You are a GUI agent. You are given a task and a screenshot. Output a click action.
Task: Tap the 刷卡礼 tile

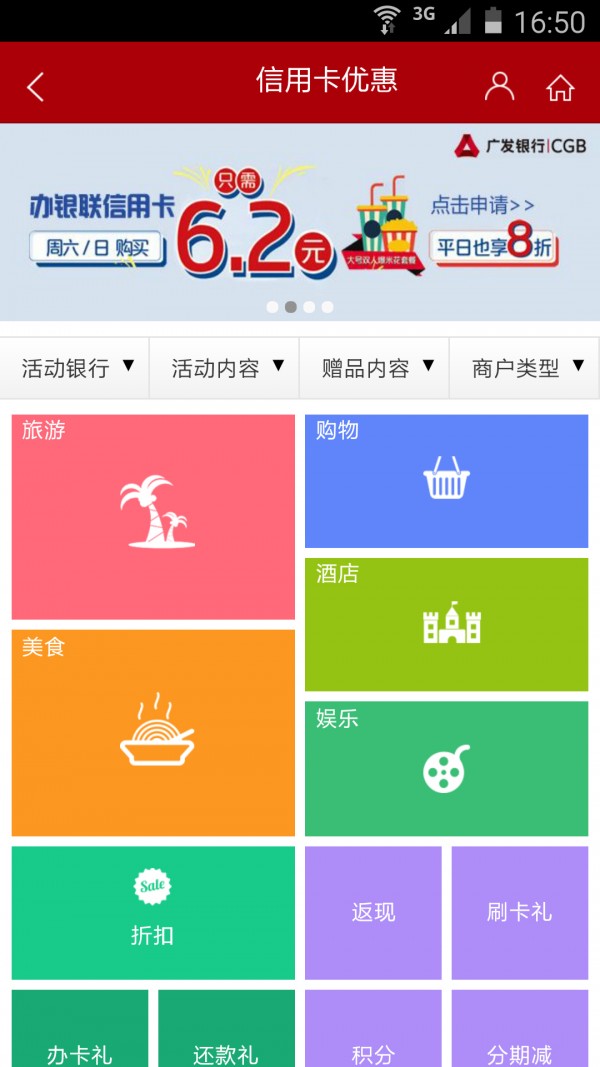pos(519,912)
